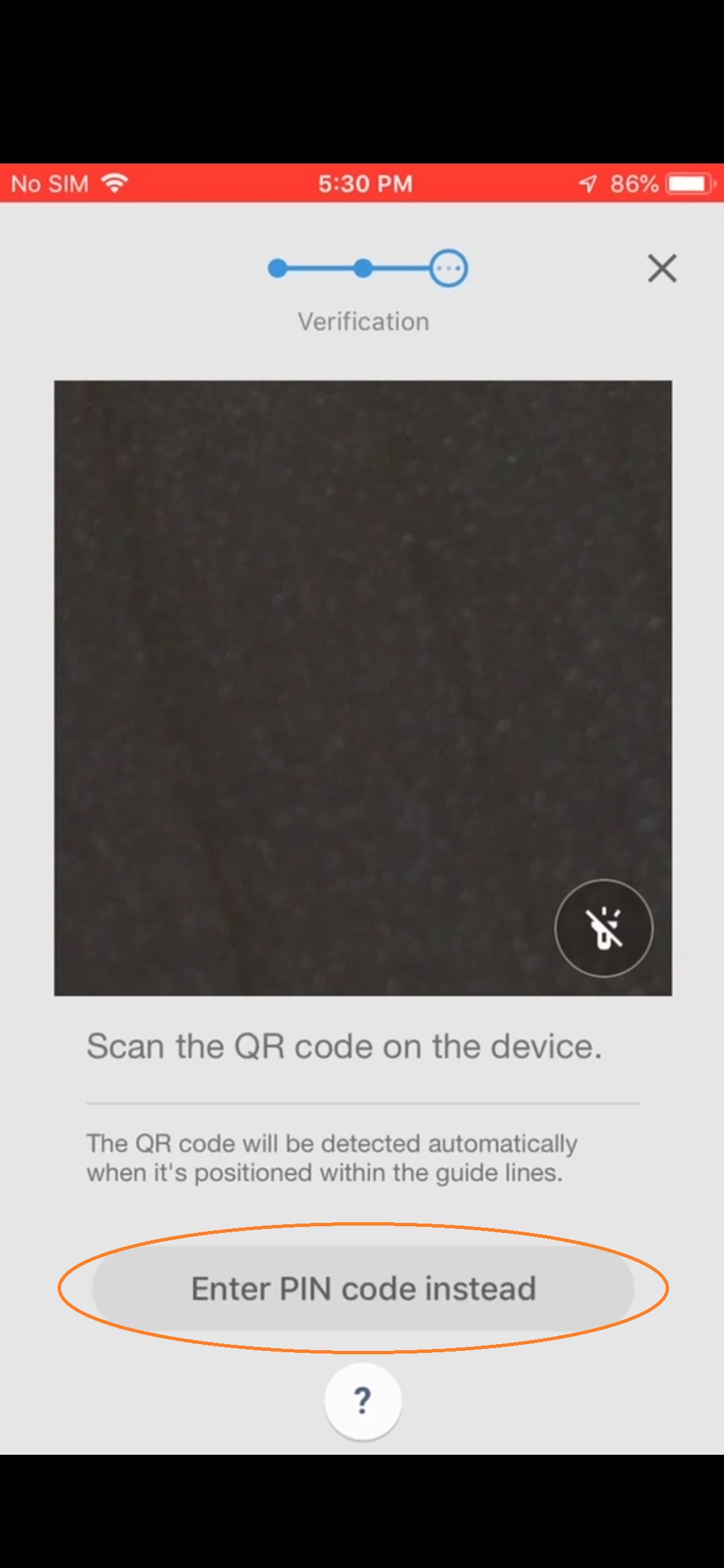Close the verification screen
724x1568 pixels.
click(662, 268)
